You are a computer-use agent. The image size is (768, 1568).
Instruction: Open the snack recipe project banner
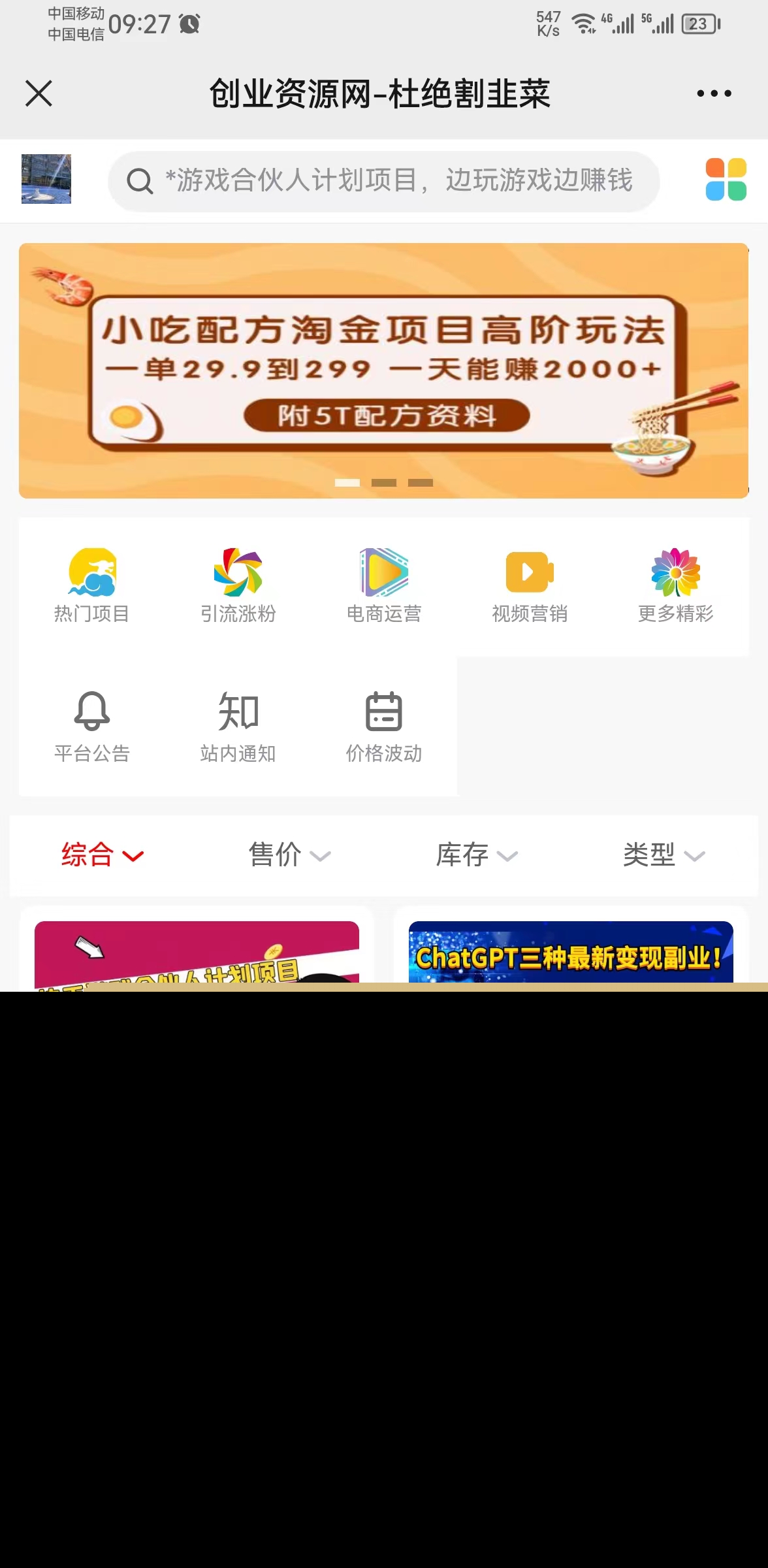pos(384,370)
